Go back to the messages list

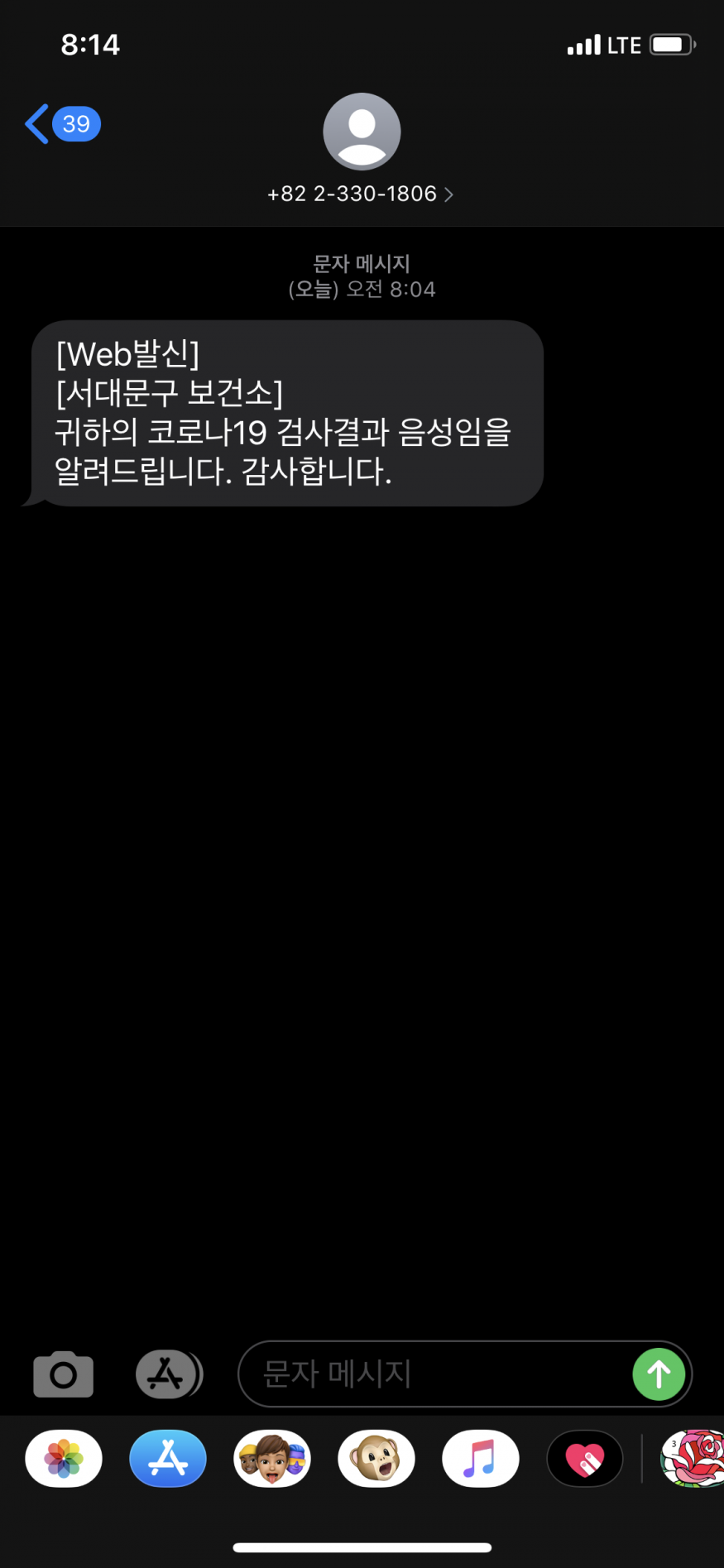(60, 124)
